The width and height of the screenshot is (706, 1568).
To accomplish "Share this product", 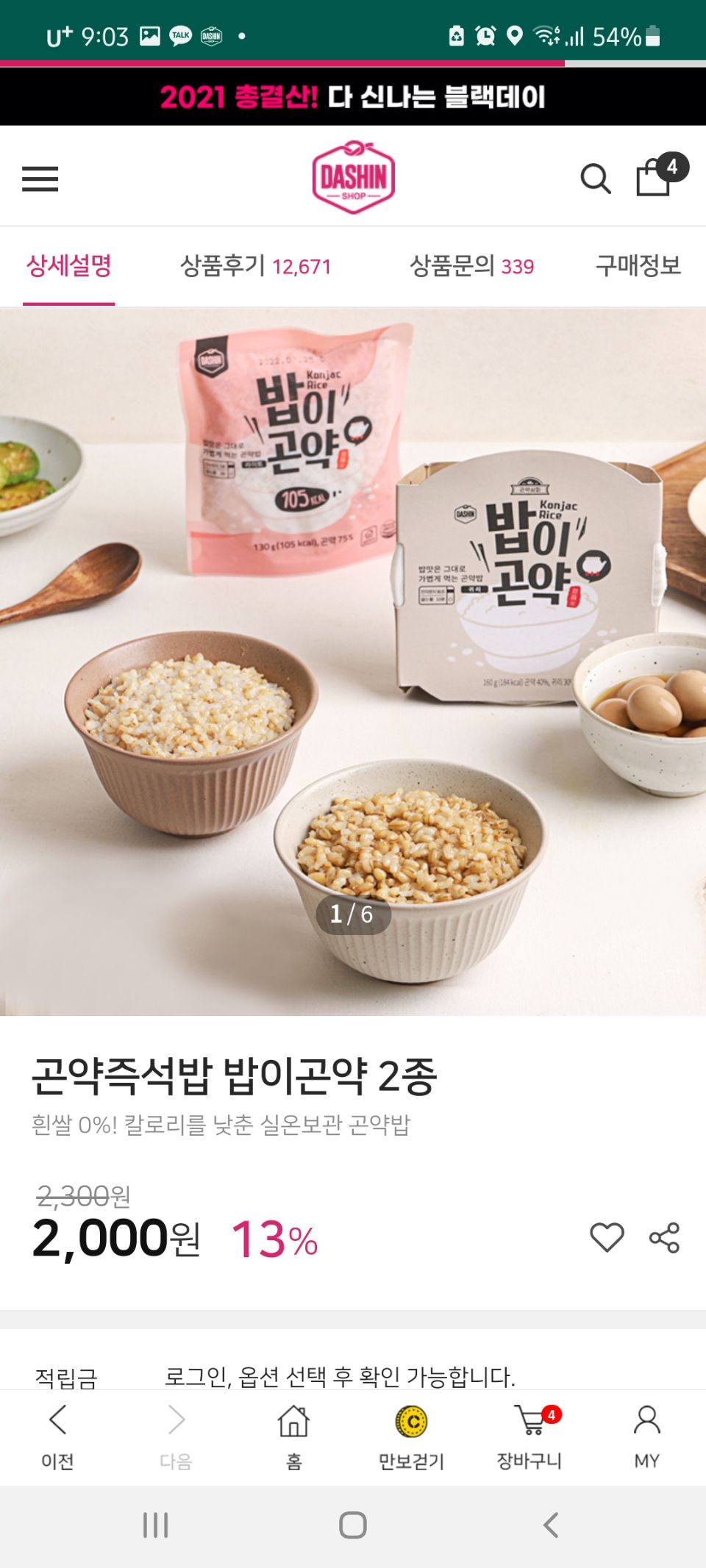I will [664, 1237].
